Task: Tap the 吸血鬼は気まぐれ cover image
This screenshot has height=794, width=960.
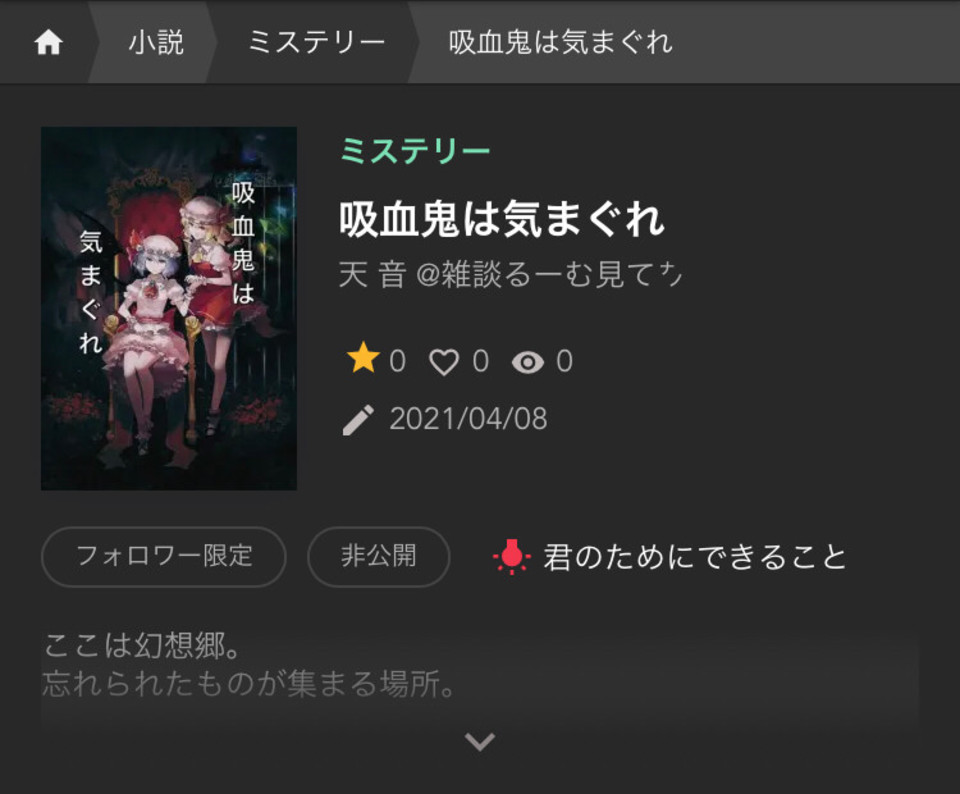Action: 169,308
